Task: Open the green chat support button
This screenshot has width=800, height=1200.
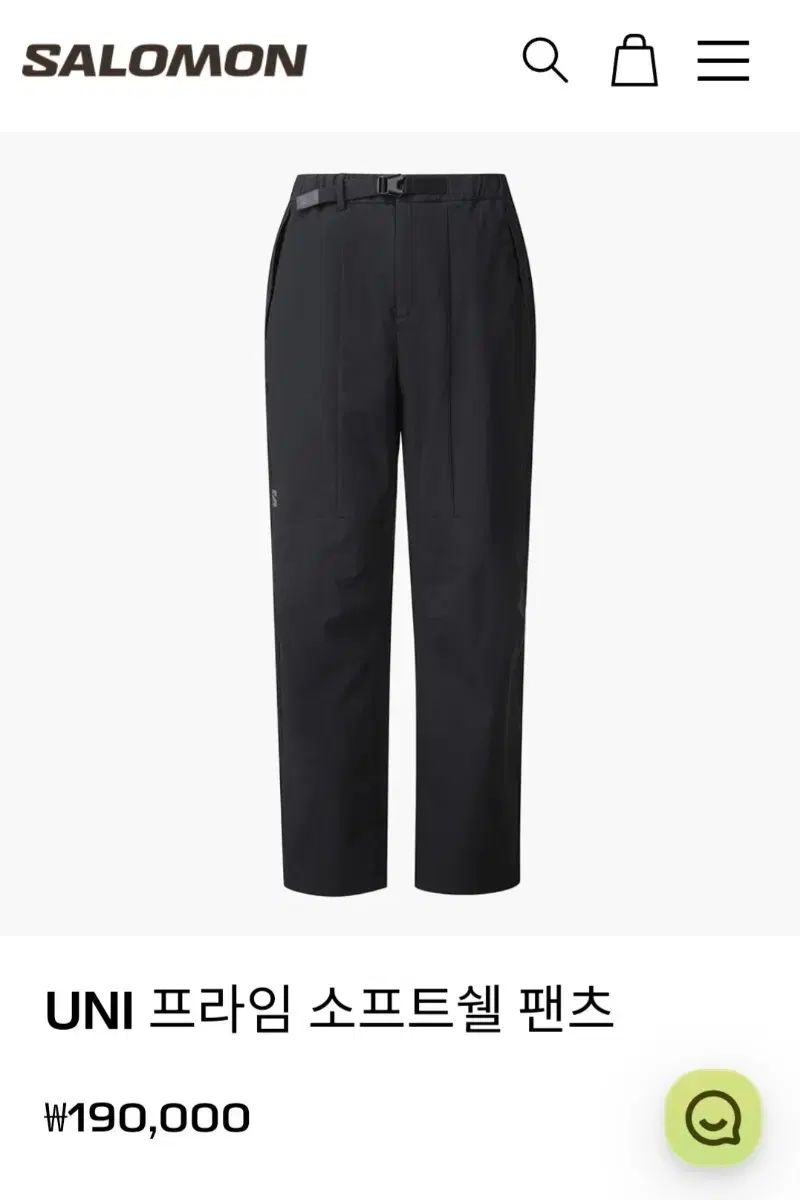Action: point(713,1117)
